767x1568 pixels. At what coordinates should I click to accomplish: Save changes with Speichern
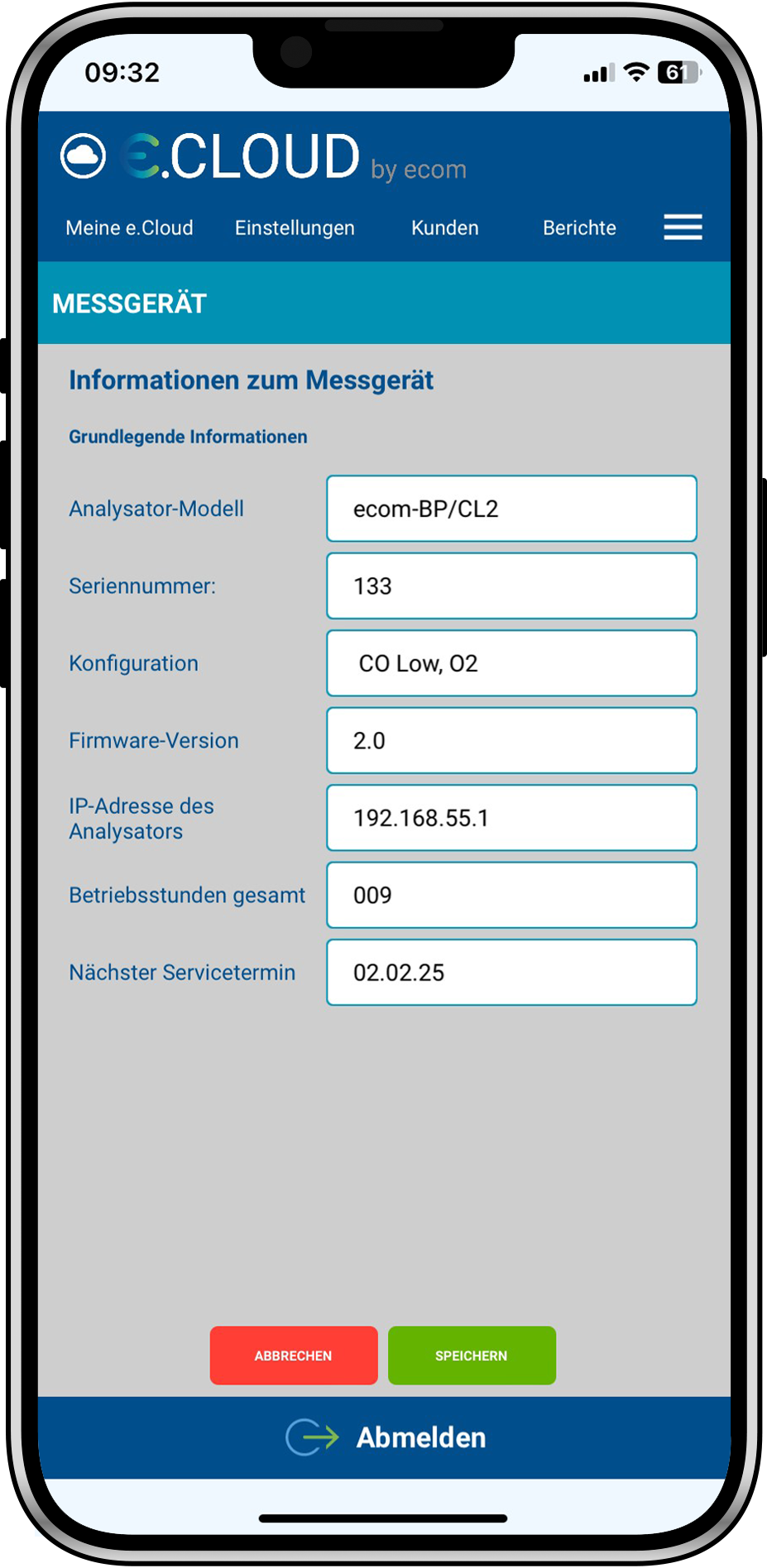coord(472,1355)
